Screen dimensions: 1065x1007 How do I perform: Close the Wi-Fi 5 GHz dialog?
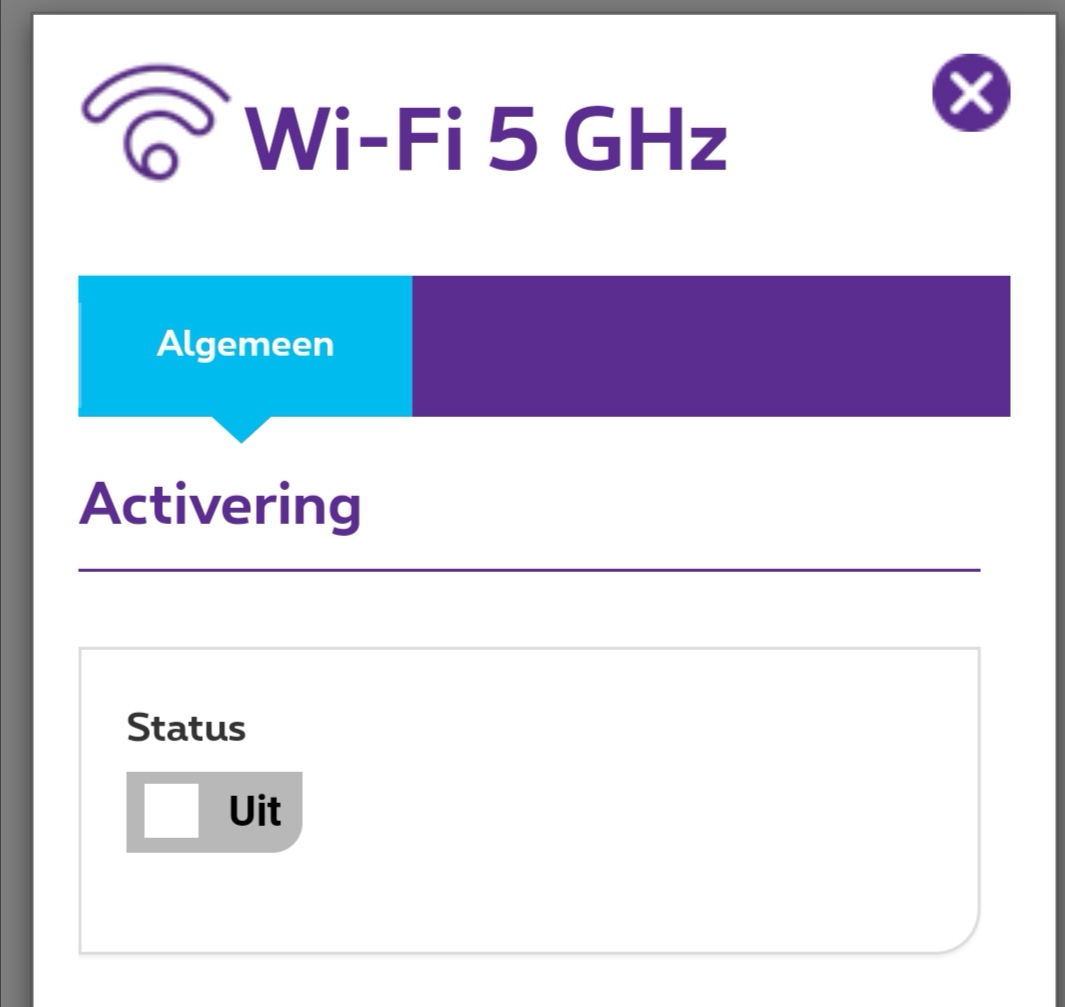point(970,93)
